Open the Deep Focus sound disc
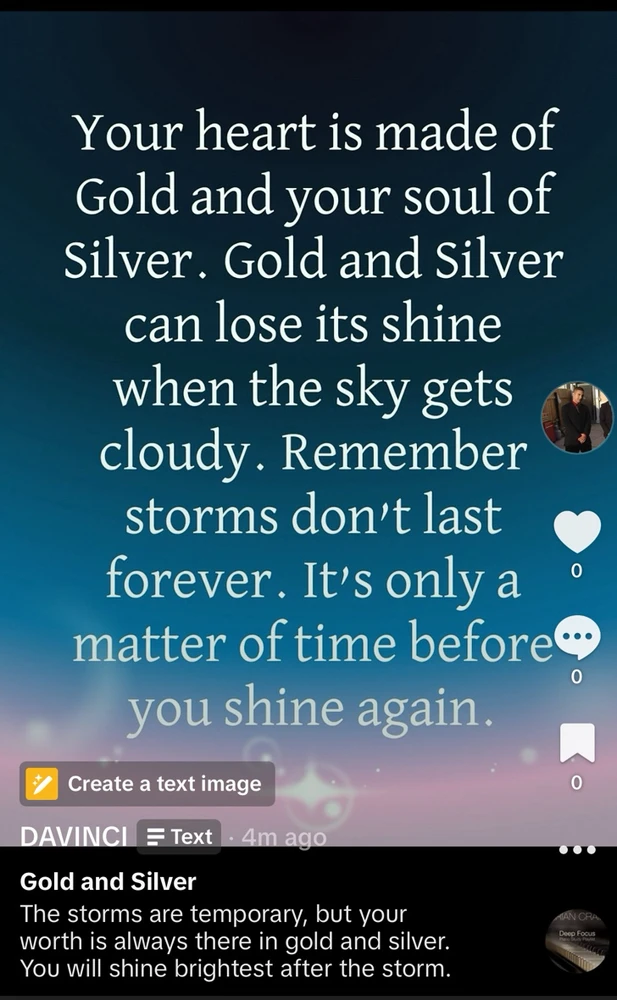The height and width of the screenshot is (1000, 617). [x=576, y=941]
